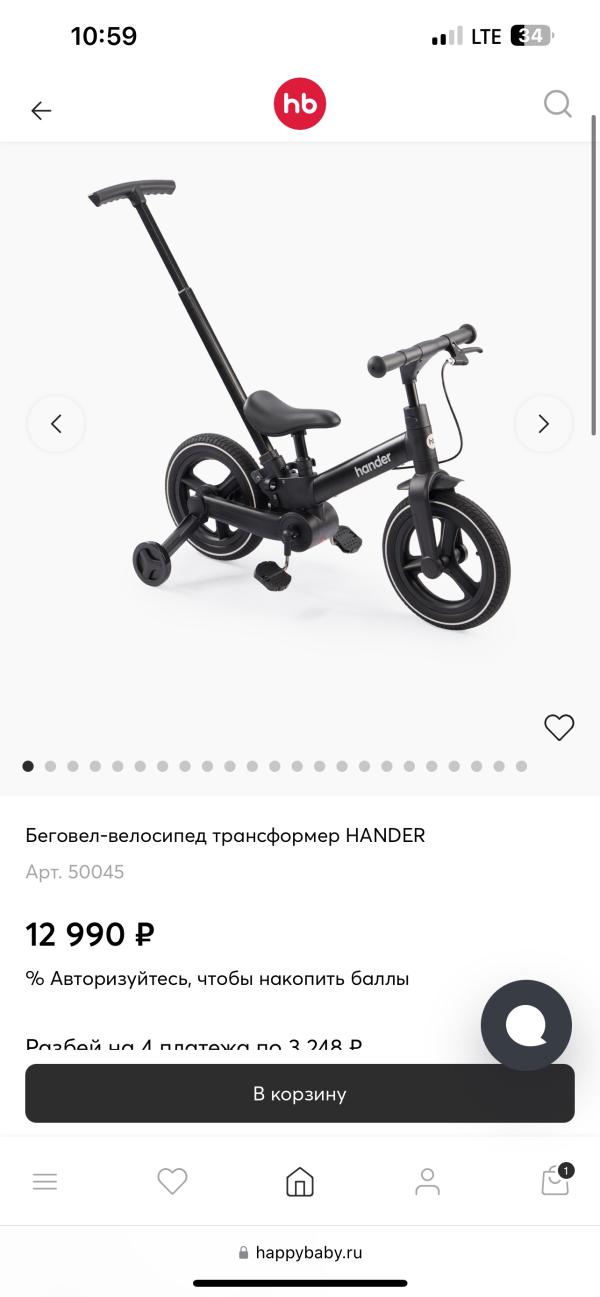Viewport: 600px width, 1297px height.
Task: Show the next product photo
Action: [x=543, y=424]
